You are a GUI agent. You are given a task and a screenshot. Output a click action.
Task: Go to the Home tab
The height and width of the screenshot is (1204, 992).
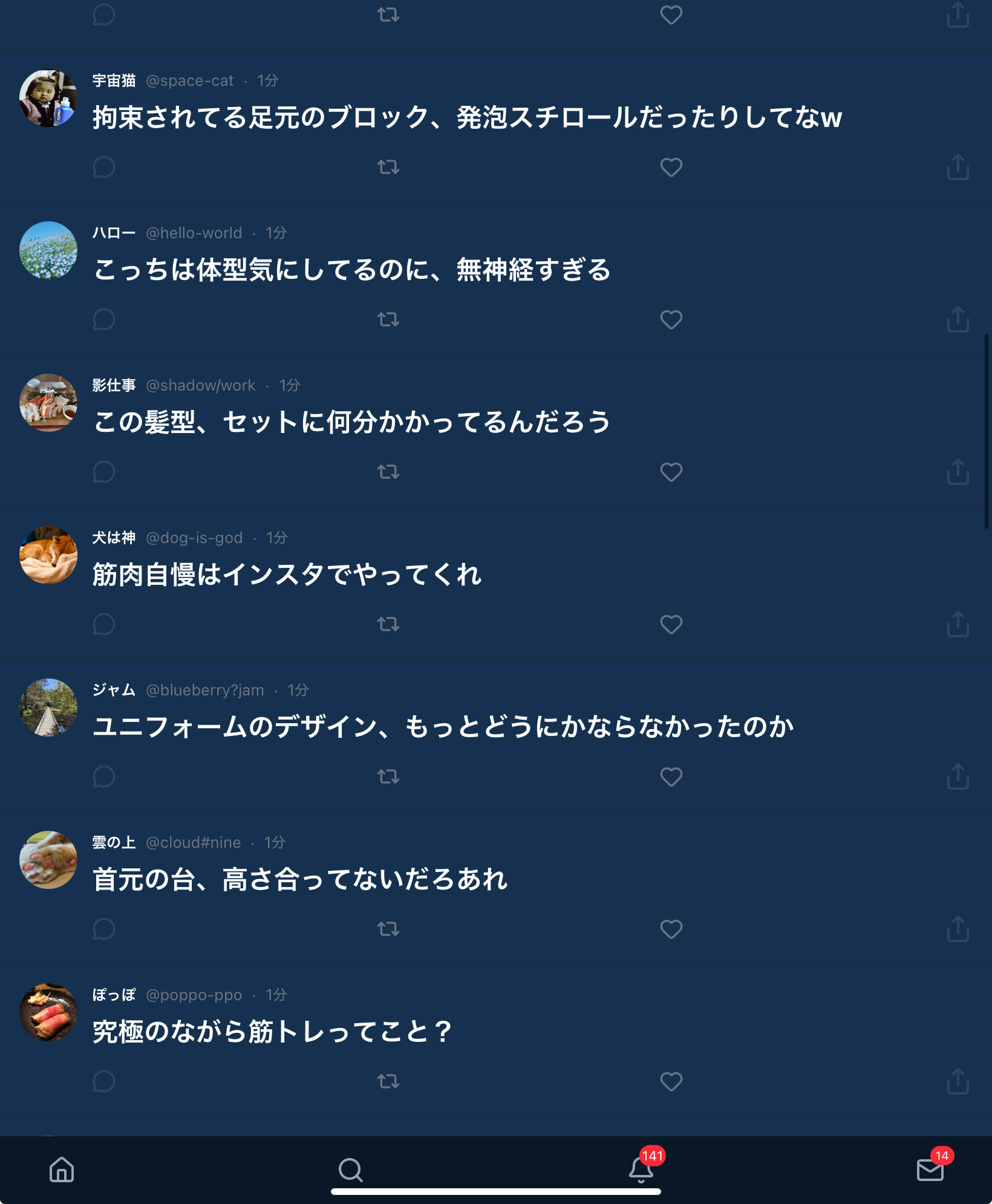[62, 1170]
